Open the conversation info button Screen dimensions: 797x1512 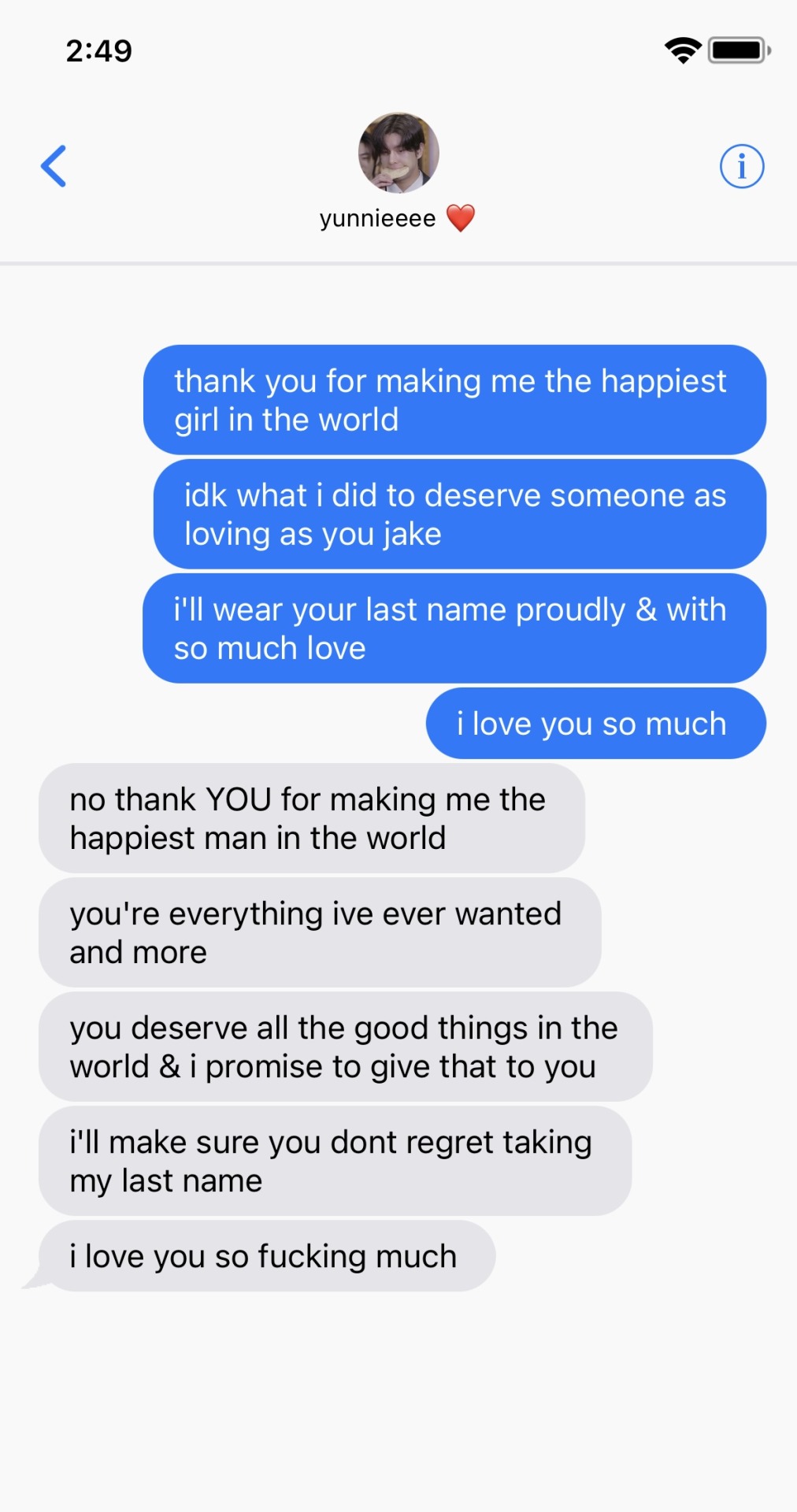(741, 166)
